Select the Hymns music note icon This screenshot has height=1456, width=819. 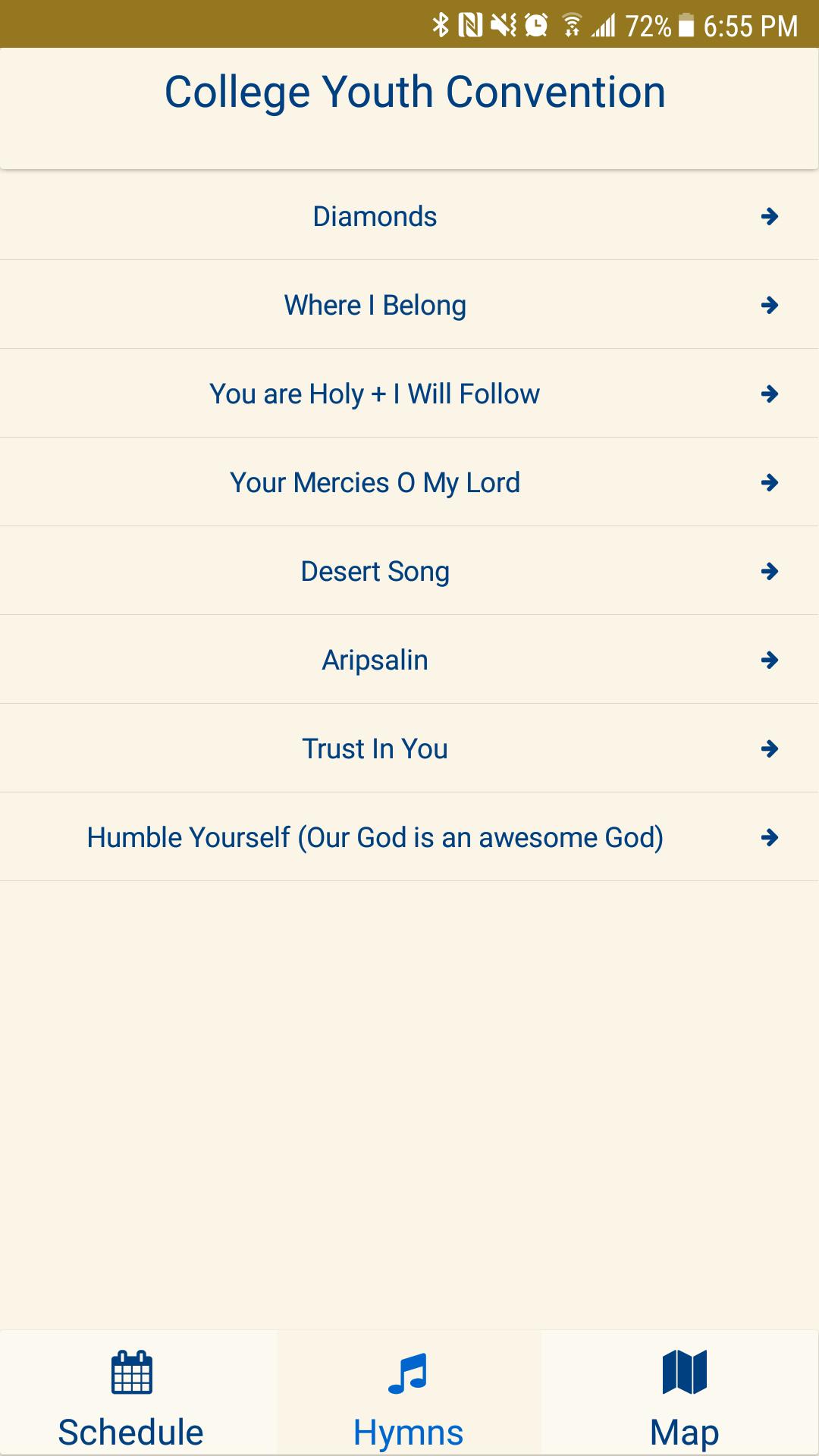408,1373
